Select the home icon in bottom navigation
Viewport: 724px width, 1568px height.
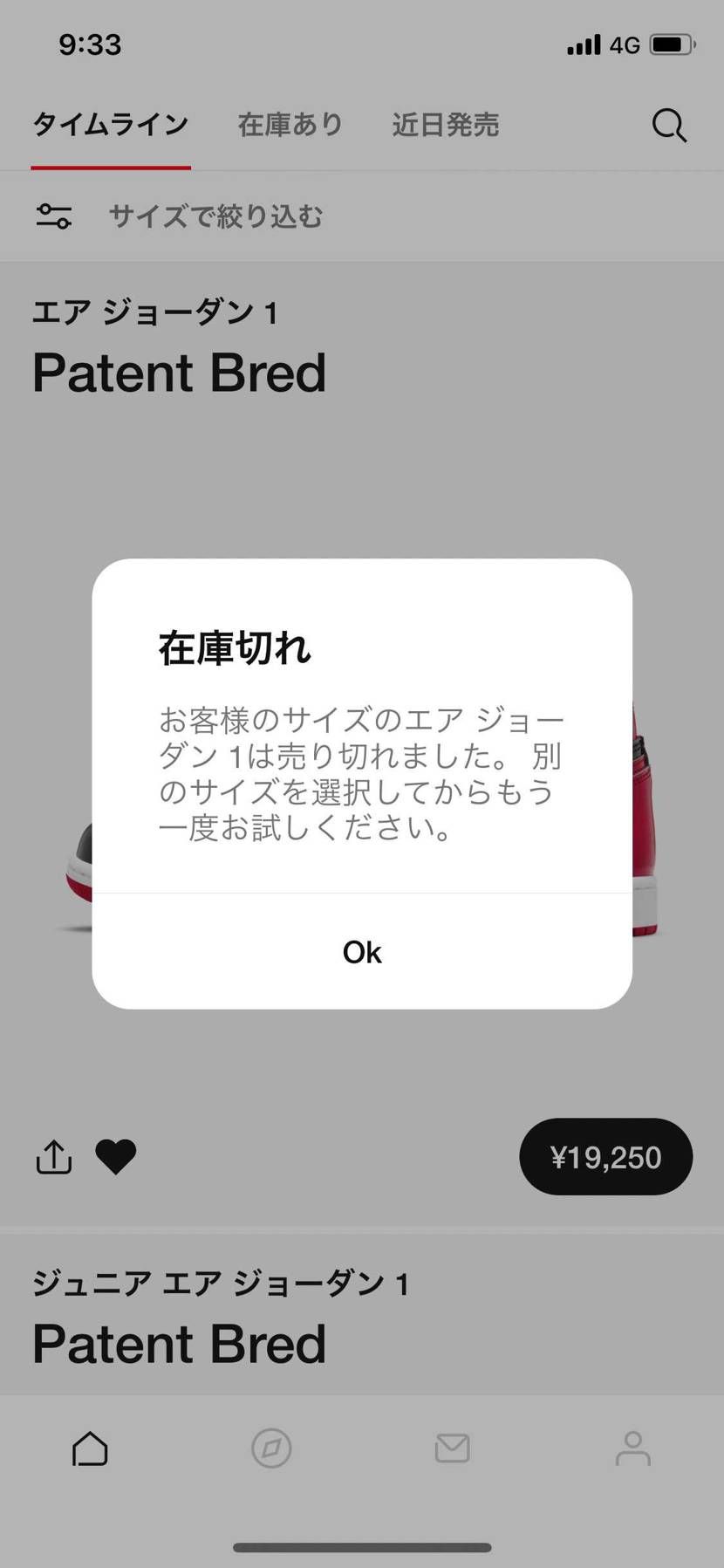90,1448
